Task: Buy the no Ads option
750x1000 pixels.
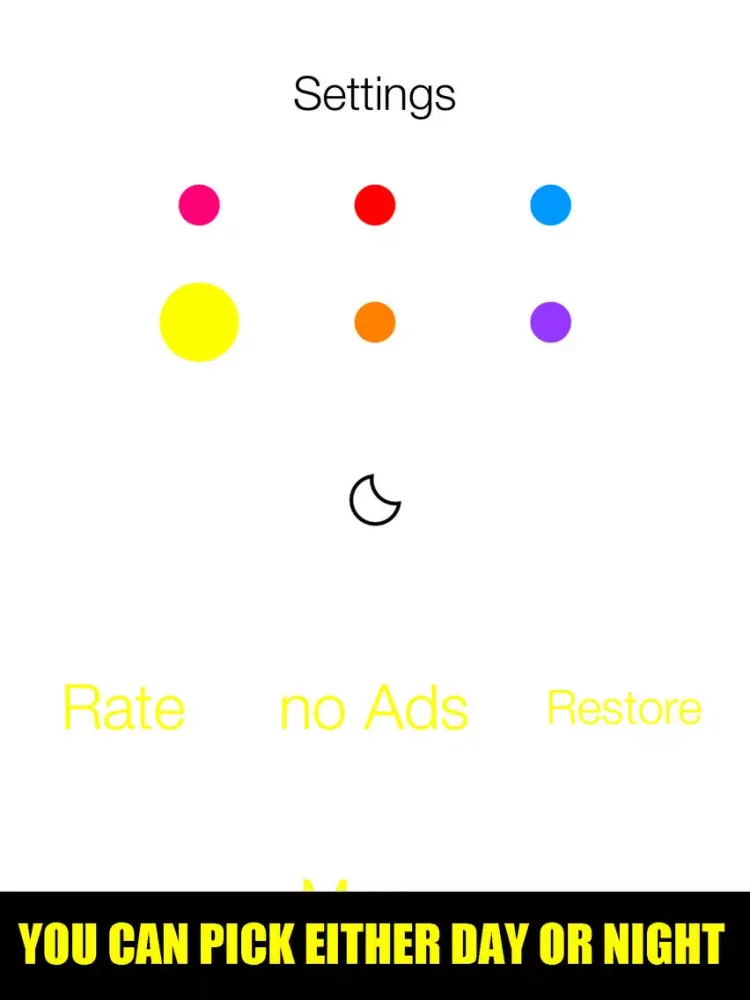Action: [x=374, y=708]
